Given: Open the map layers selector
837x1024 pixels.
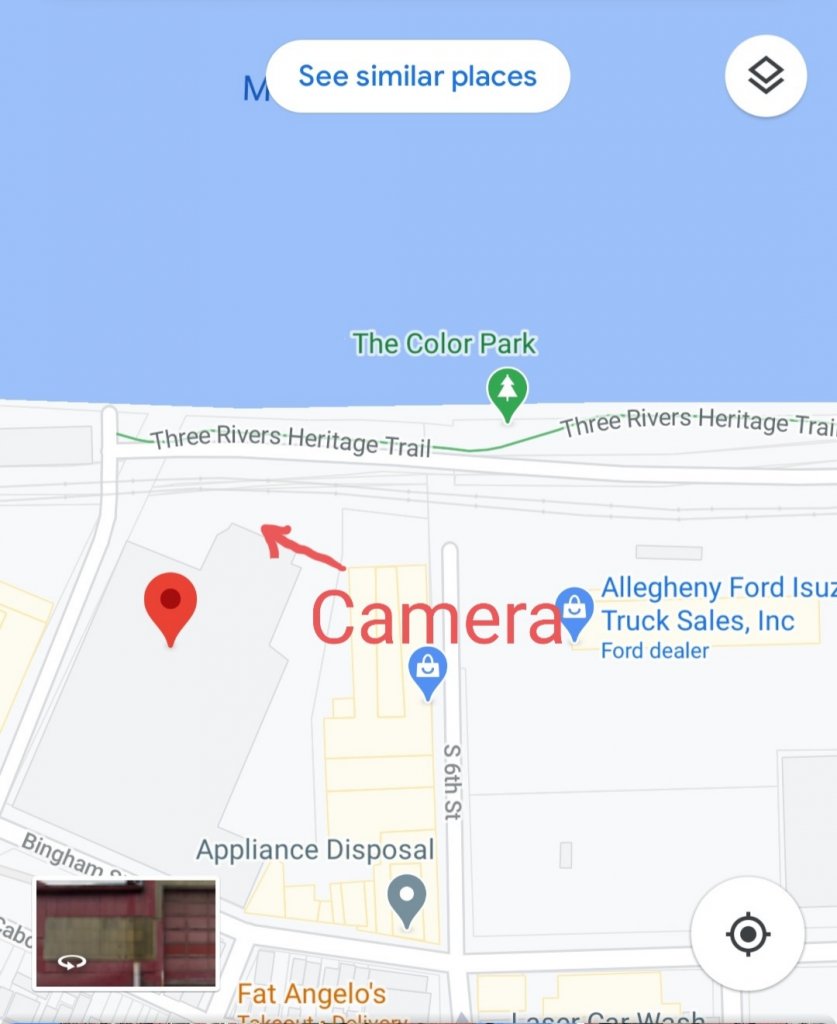Looking at the screenshot, I should point(765,76).
